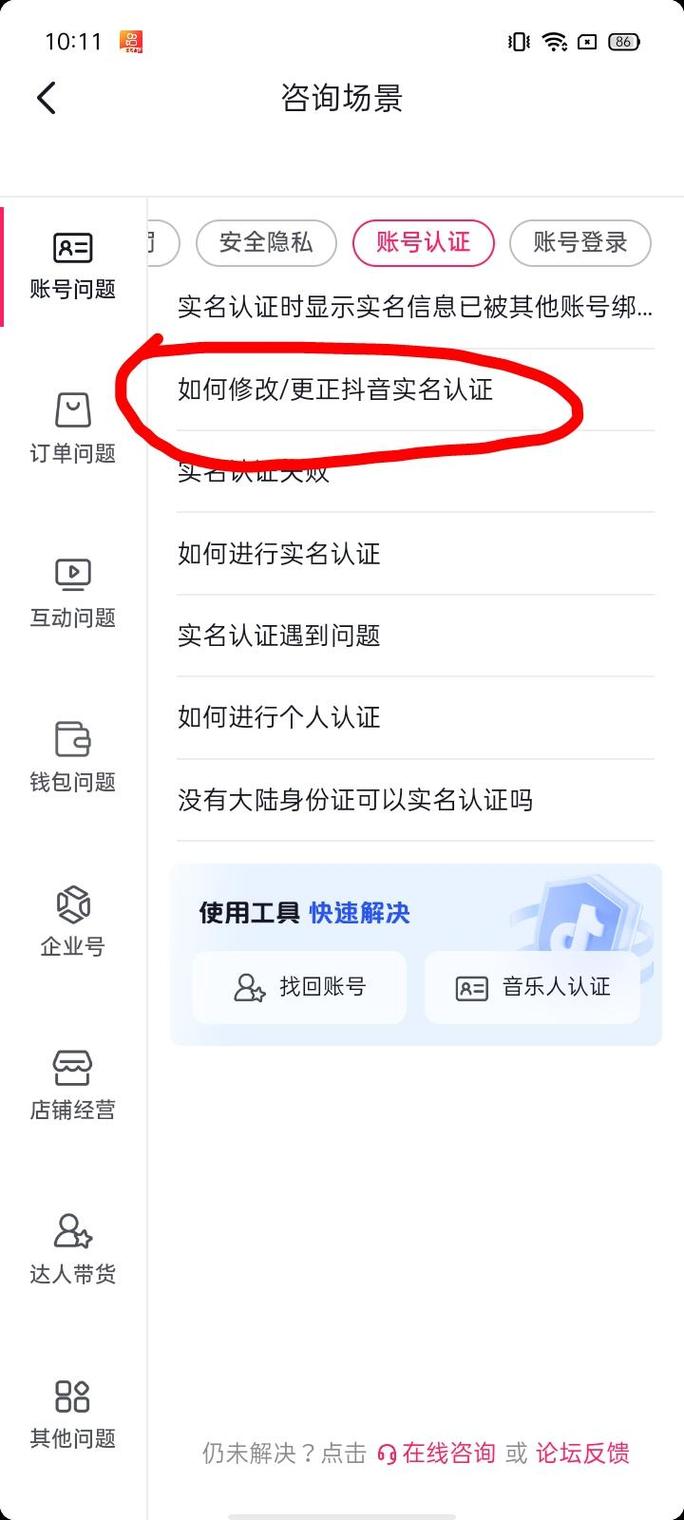Open the 企业号 category

click(73, 922)
